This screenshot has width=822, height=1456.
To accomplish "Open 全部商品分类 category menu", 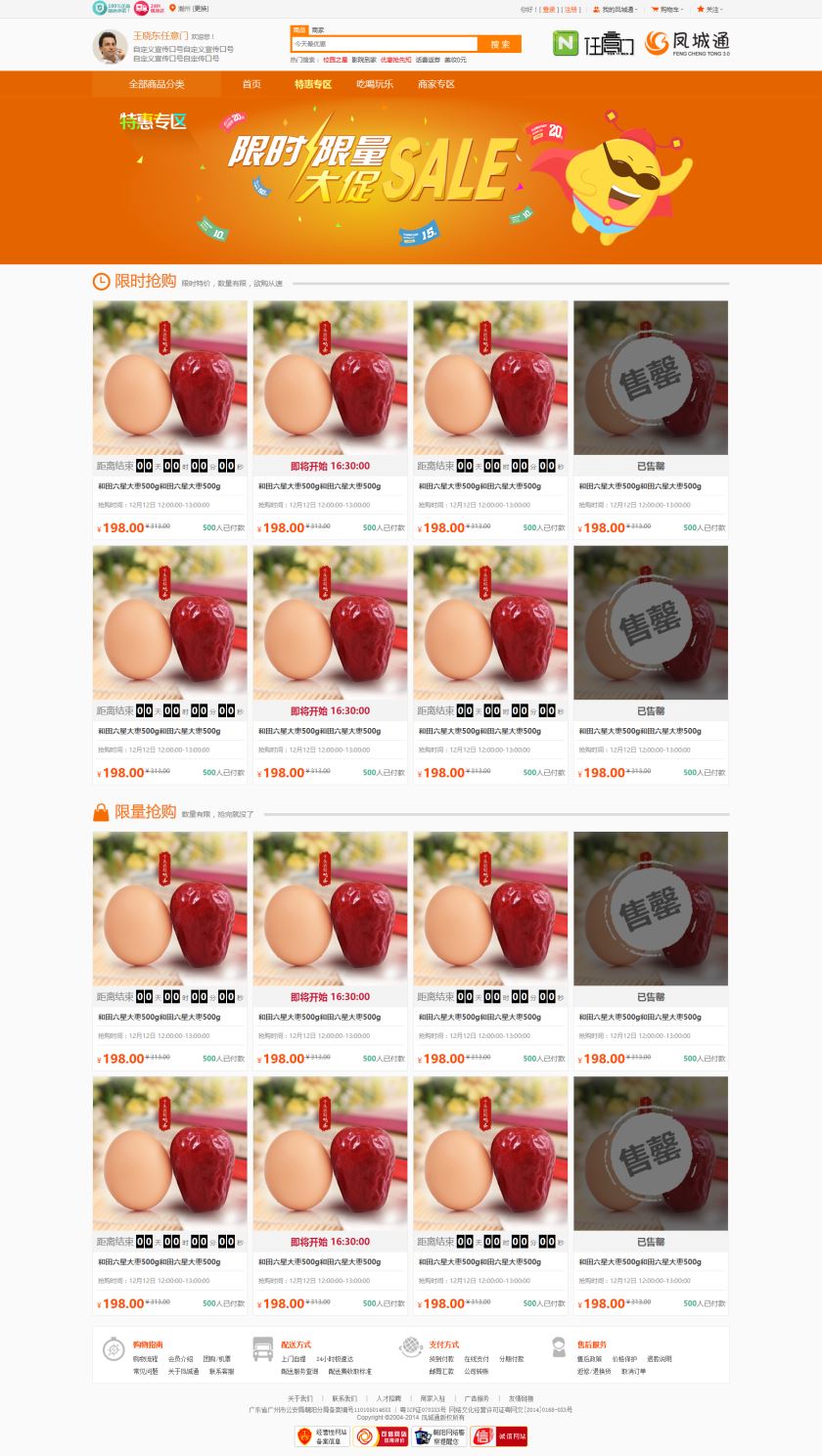I will 157,84.
